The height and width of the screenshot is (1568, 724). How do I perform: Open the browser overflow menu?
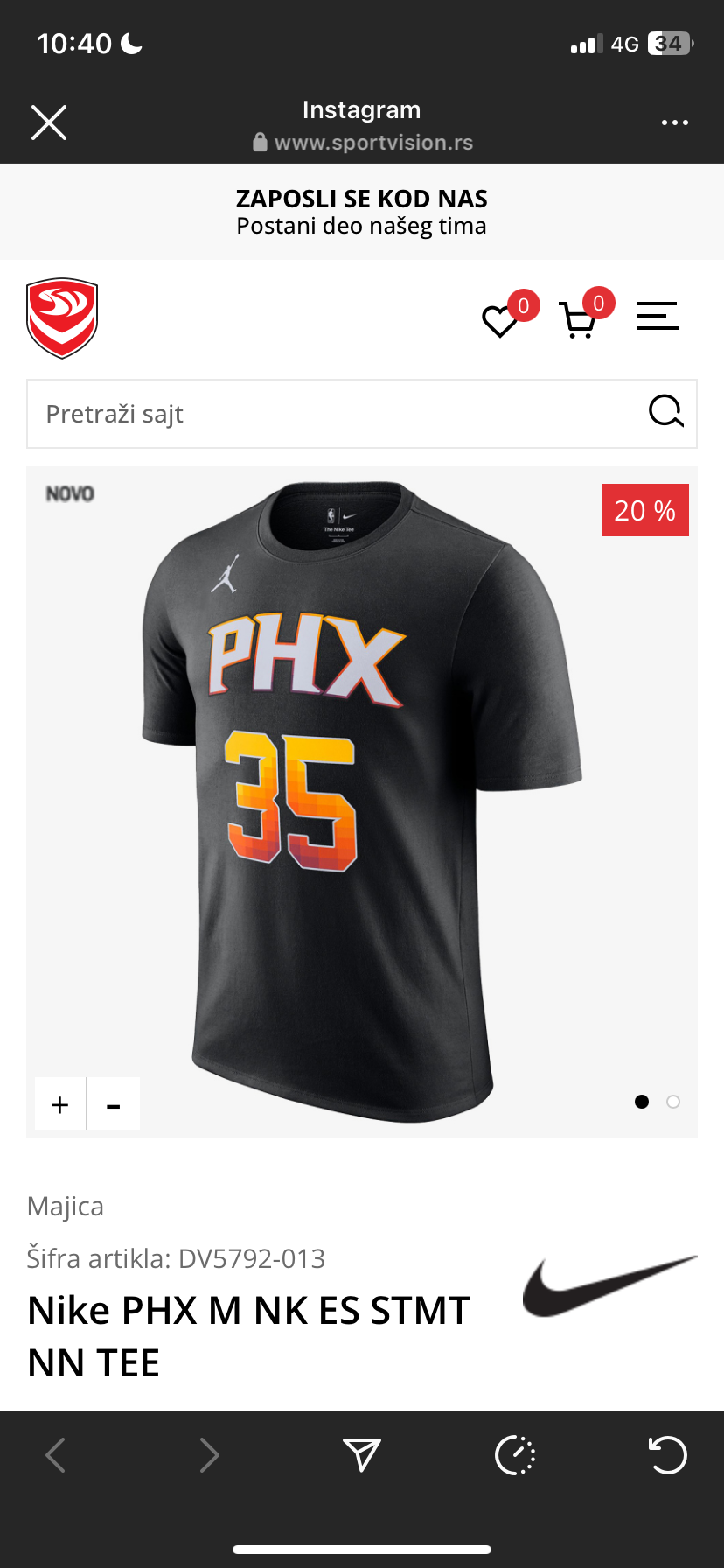click(x=674, y=122)
